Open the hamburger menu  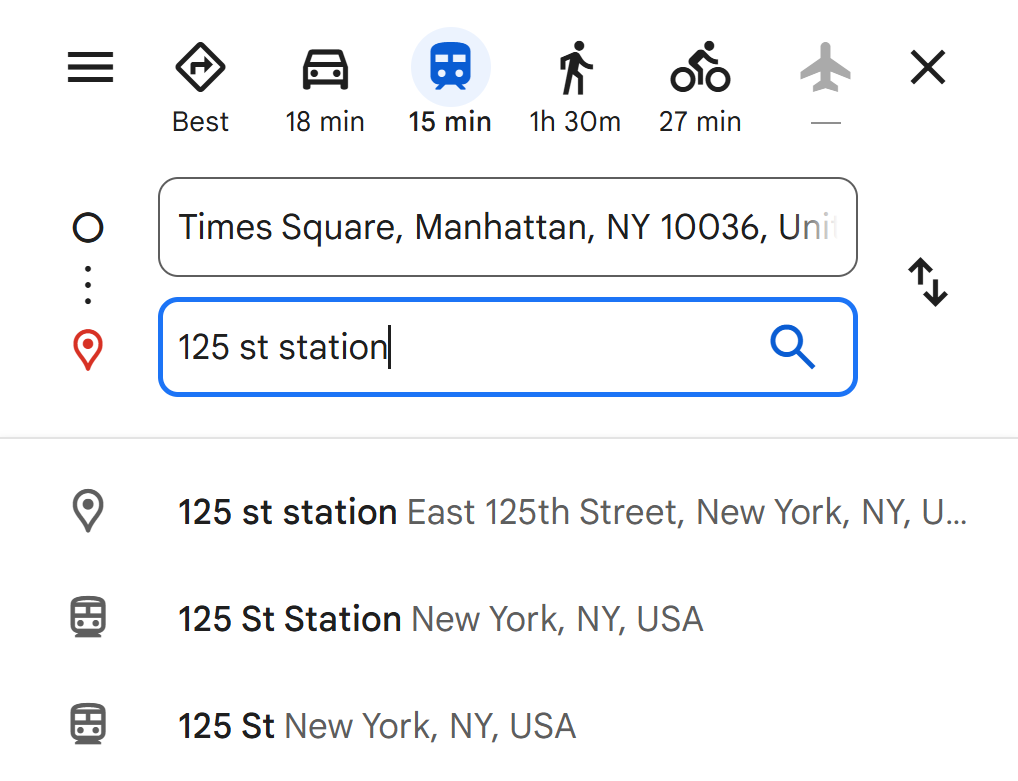pyautogui.click(x=90, y=69)
